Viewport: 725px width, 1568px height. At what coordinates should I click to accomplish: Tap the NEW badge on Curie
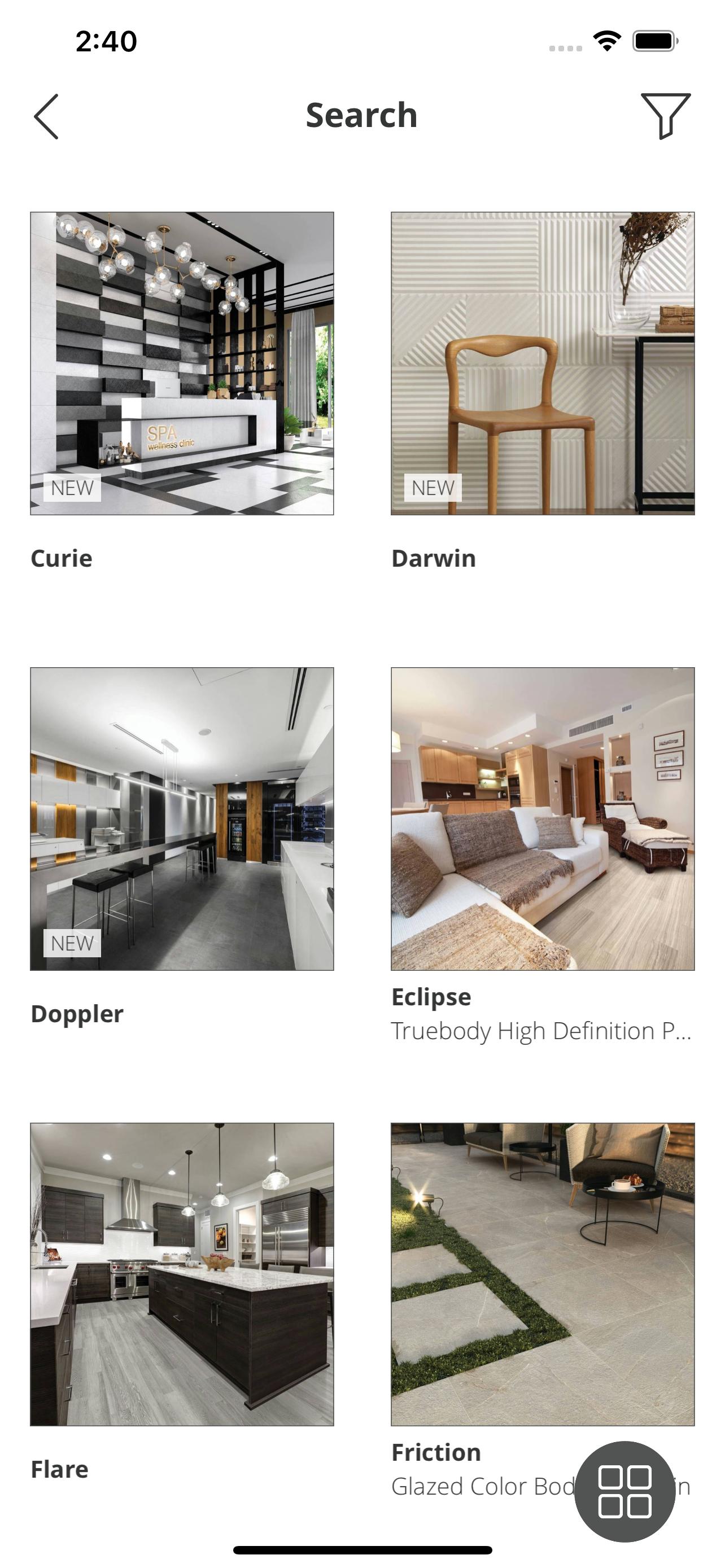71,487
